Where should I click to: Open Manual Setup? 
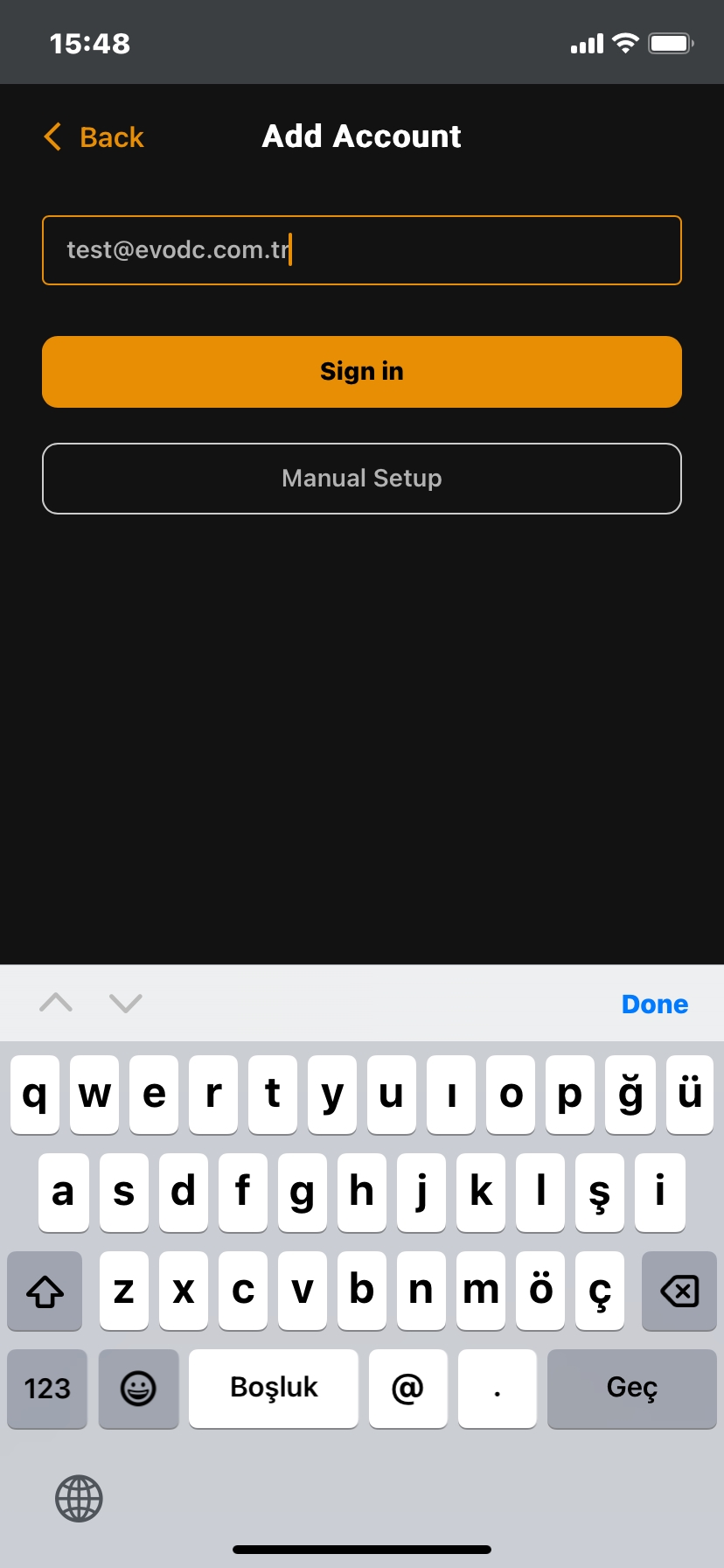pos(362,479)
